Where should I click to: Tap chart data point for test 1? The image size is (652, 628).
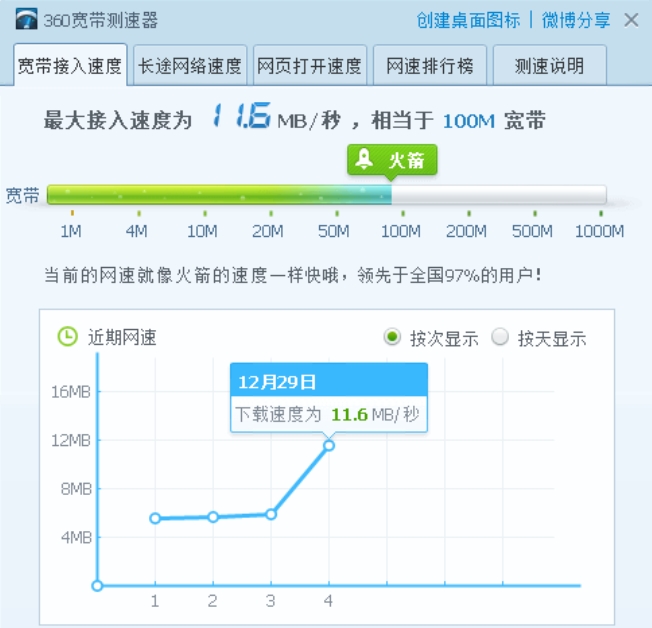[x=155, y=518]
